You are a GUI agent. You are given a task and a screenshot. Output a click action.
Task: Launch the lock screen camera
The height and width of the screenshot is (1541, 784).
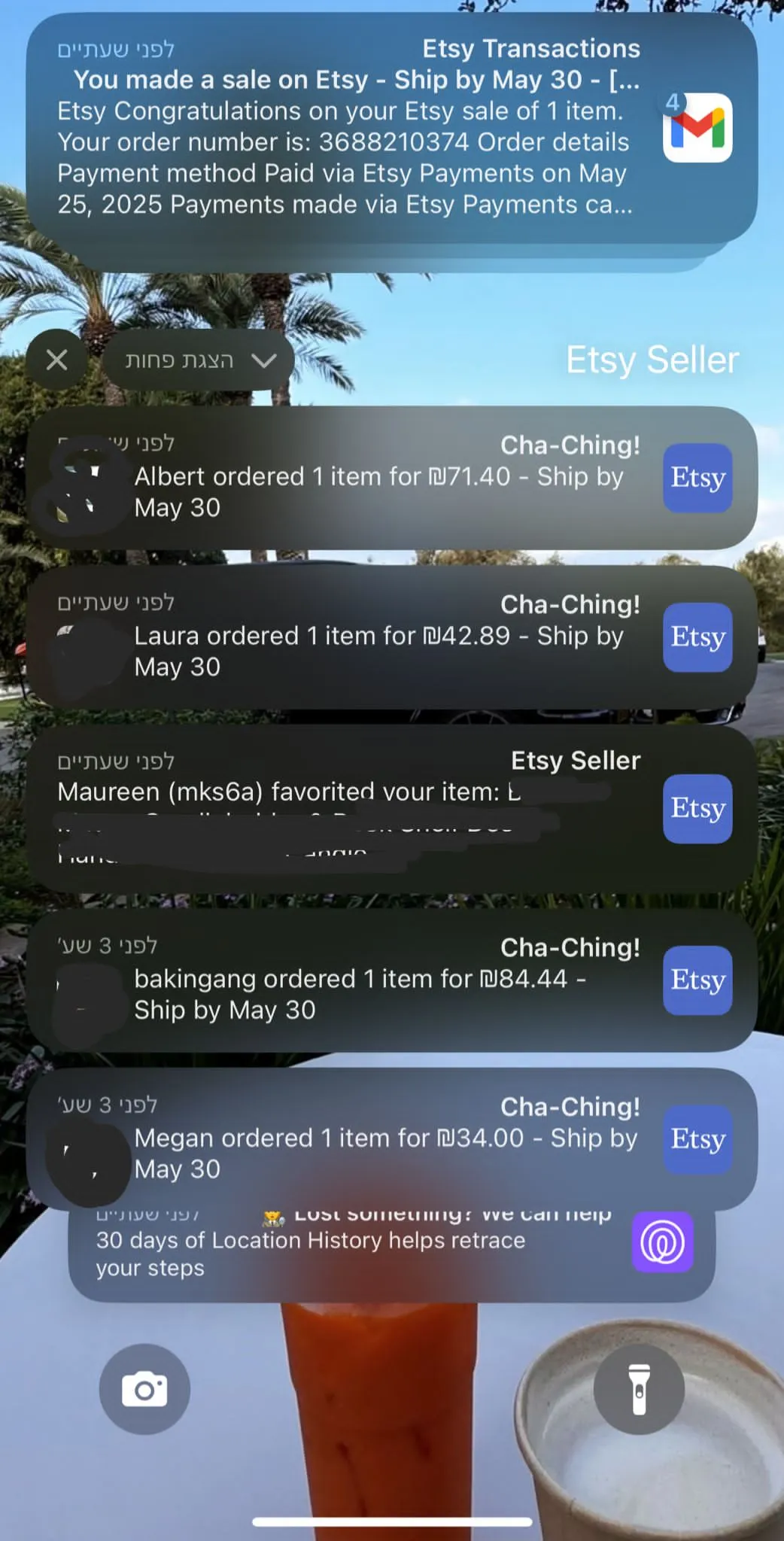tap(144, 1389)
